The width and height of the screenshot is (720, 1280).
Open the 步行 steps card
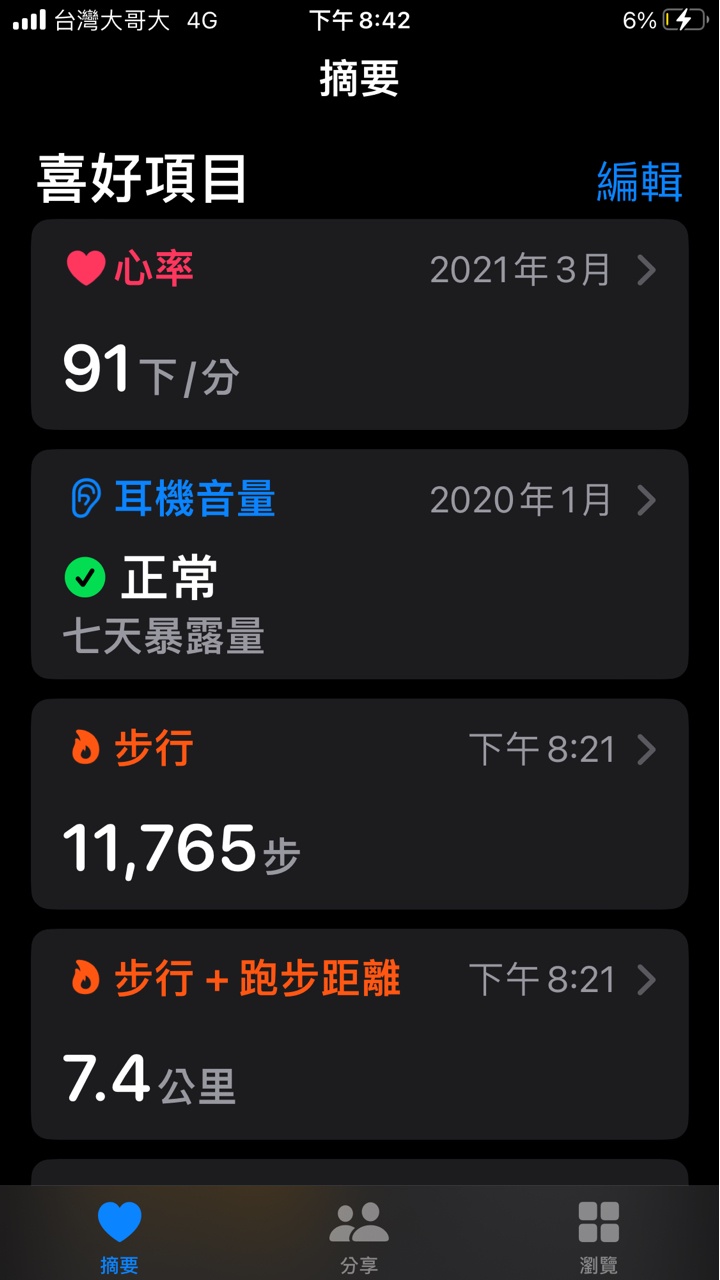pos(360,804)
